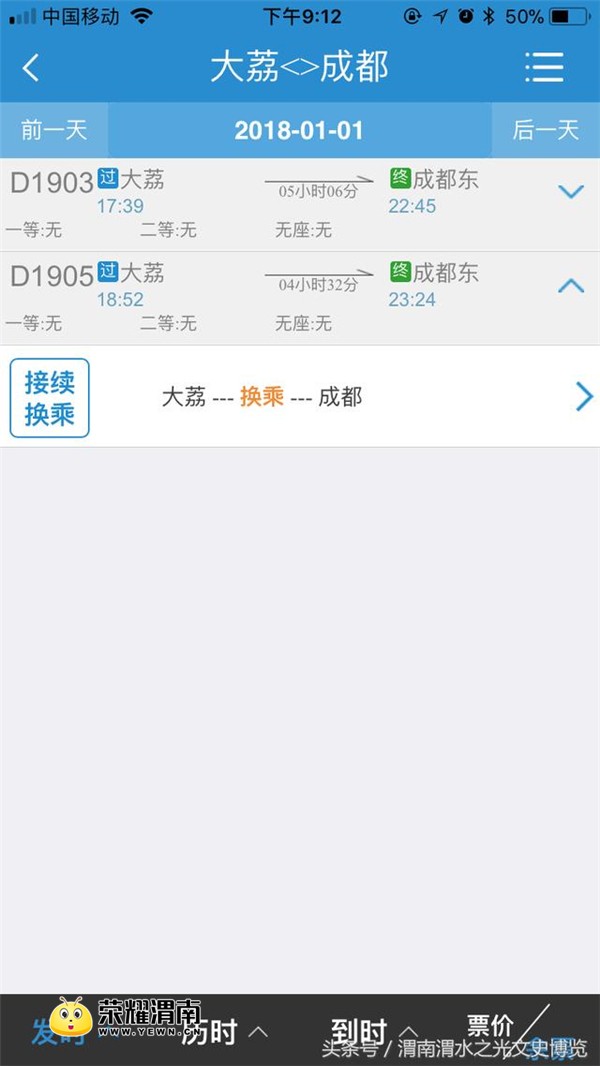Switch to previous day 前一天
This screenshot has width=600, height=1066.
click(54, 130)
